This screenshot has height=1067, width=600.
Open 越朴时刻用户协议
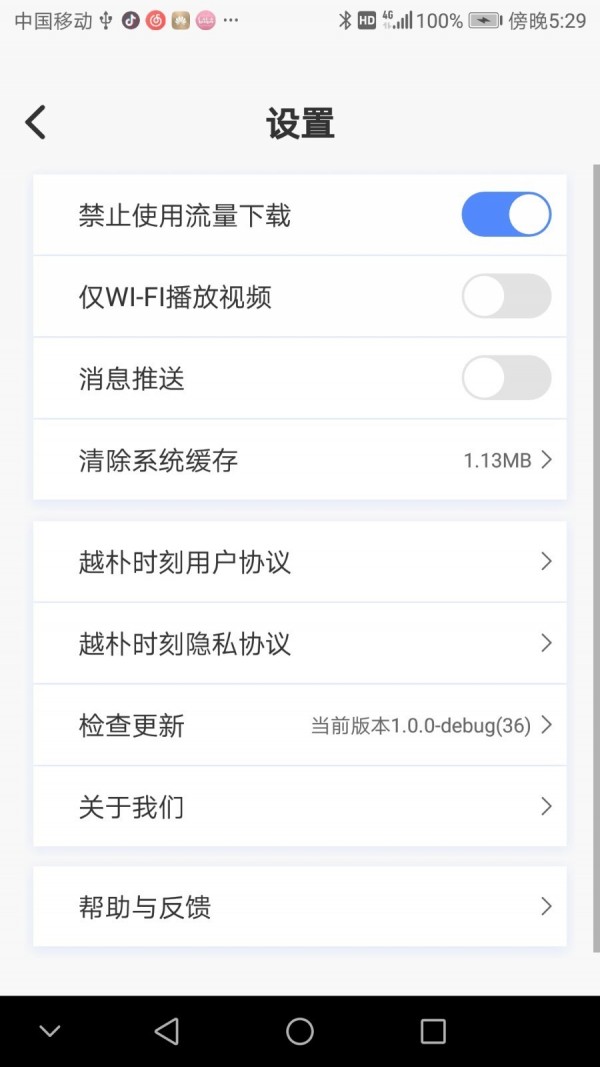pyautogui.click(x=300, y=562)
